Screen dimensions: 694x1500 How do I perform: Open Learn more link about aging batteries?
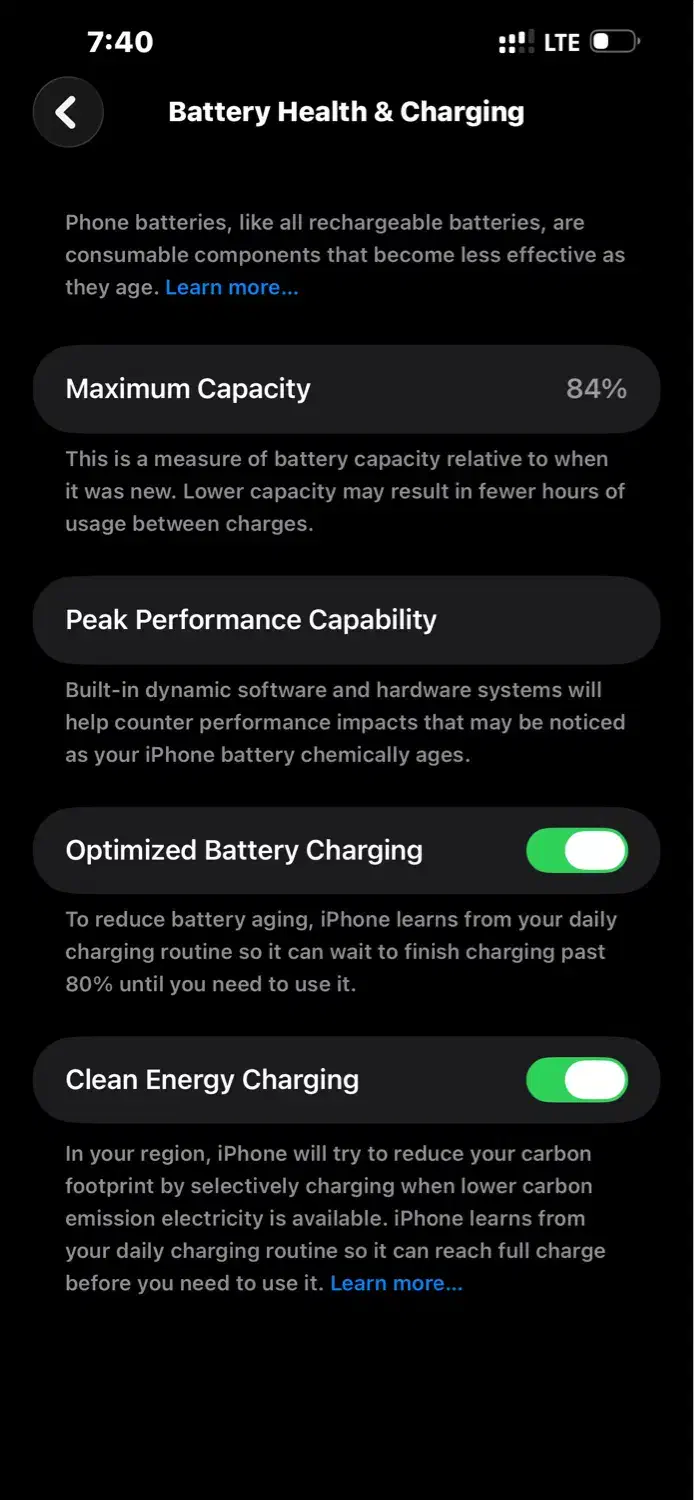coord(232,288)
